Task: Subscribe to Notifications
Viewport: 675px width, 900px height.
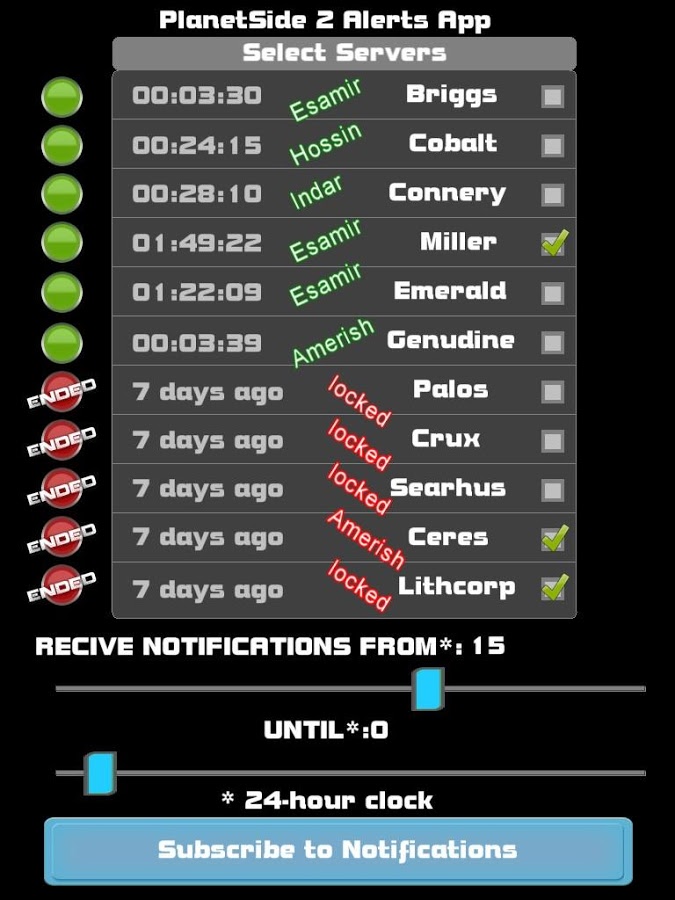Action: (x=338, y=851)
